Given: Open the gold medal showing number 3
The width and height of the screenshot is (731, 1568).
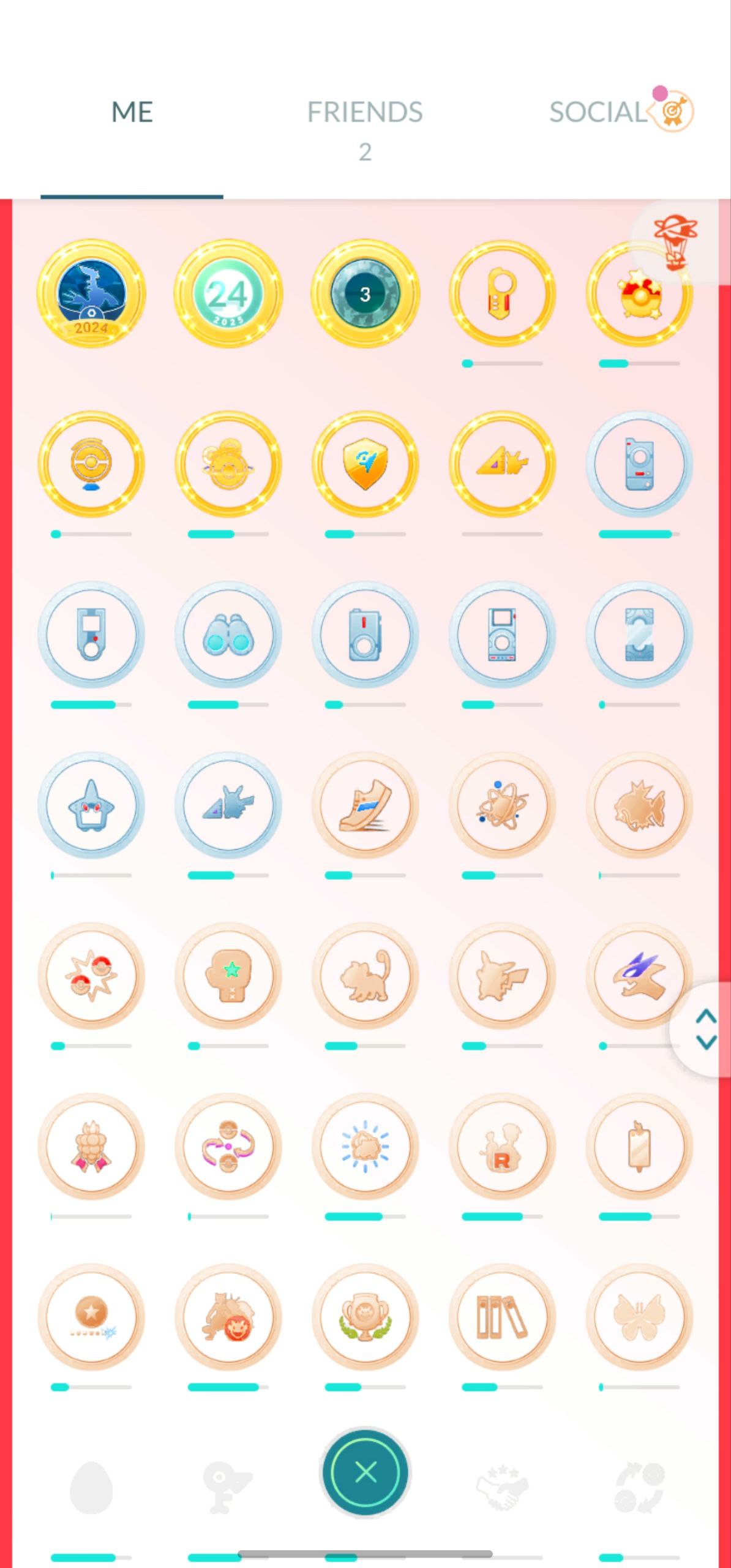Looking at the screenshot, I should pyautogui.click(x=365, y=293).
